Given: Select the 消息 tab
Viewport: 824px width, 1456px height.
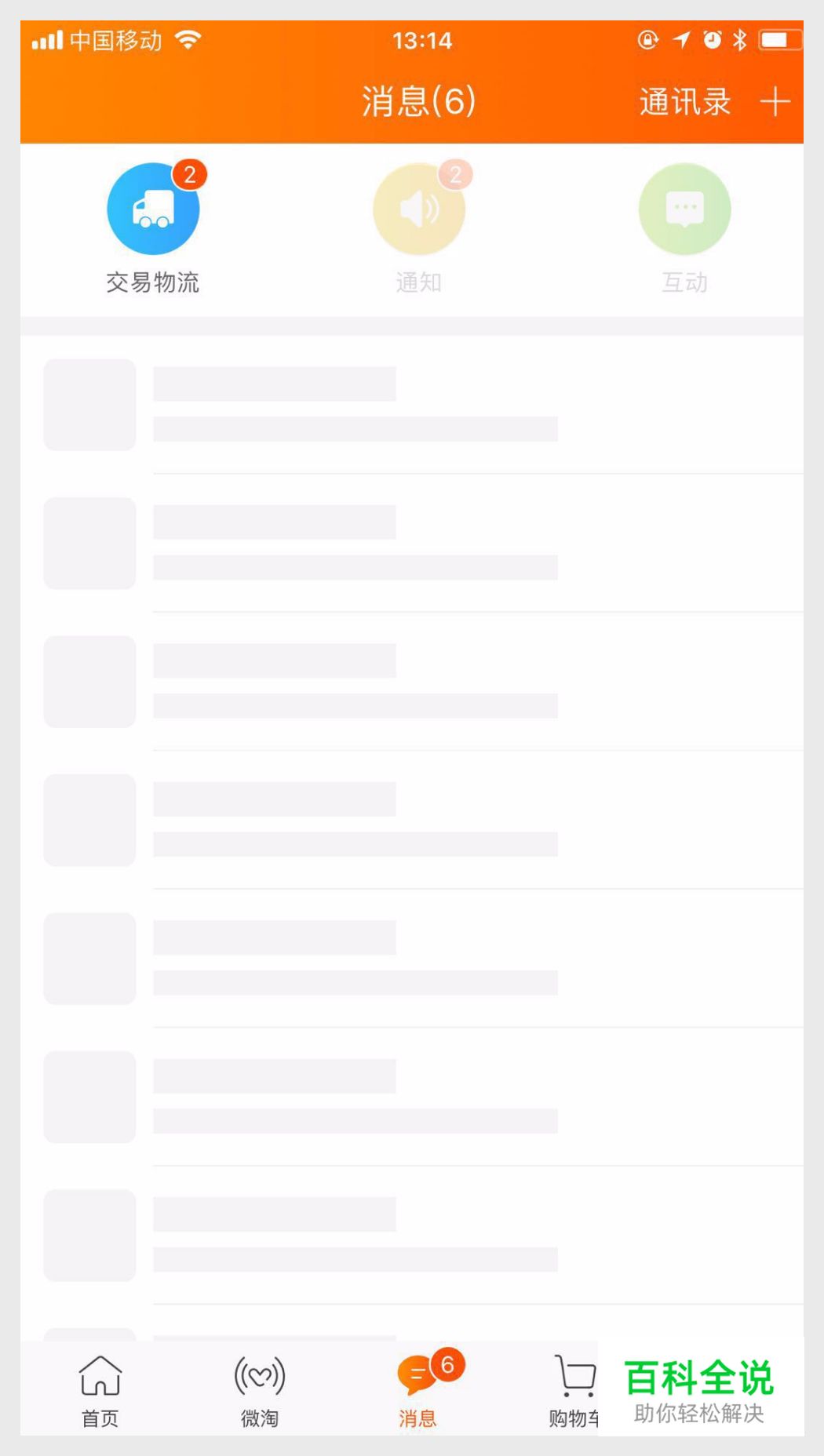Looking at the screenshot, I should coord(417,1389).
